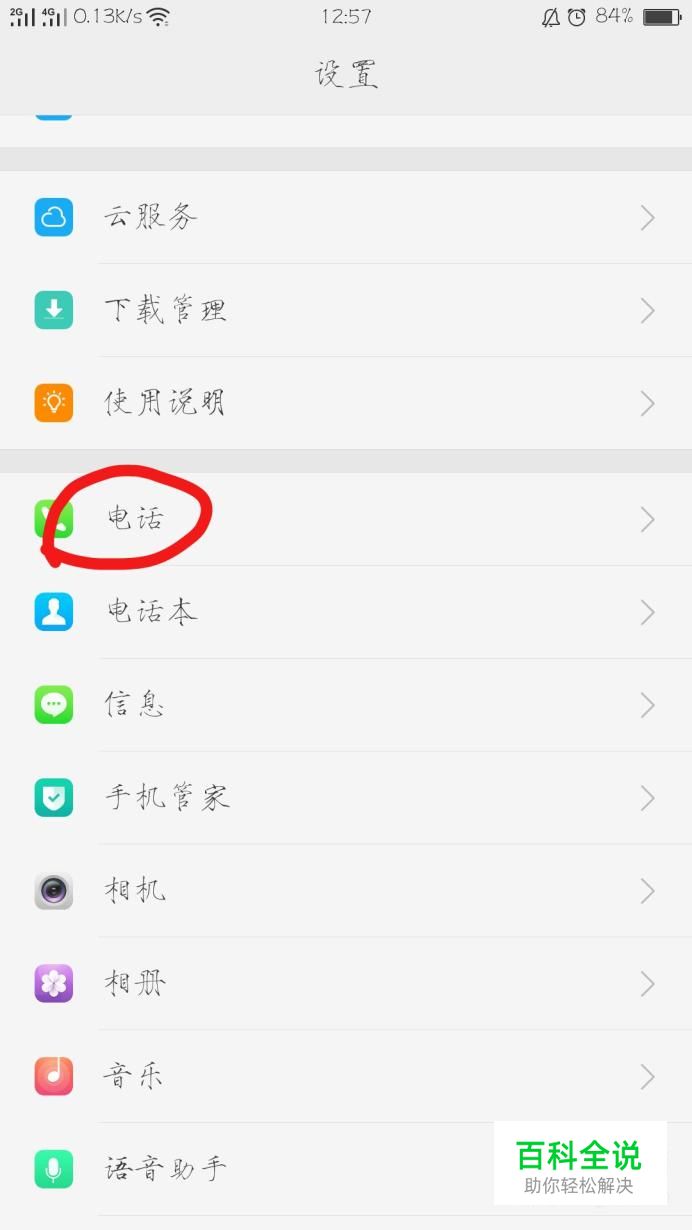692x1230 pixels.
Task: Open the 相册 settings row
Action: pos(345,984)
